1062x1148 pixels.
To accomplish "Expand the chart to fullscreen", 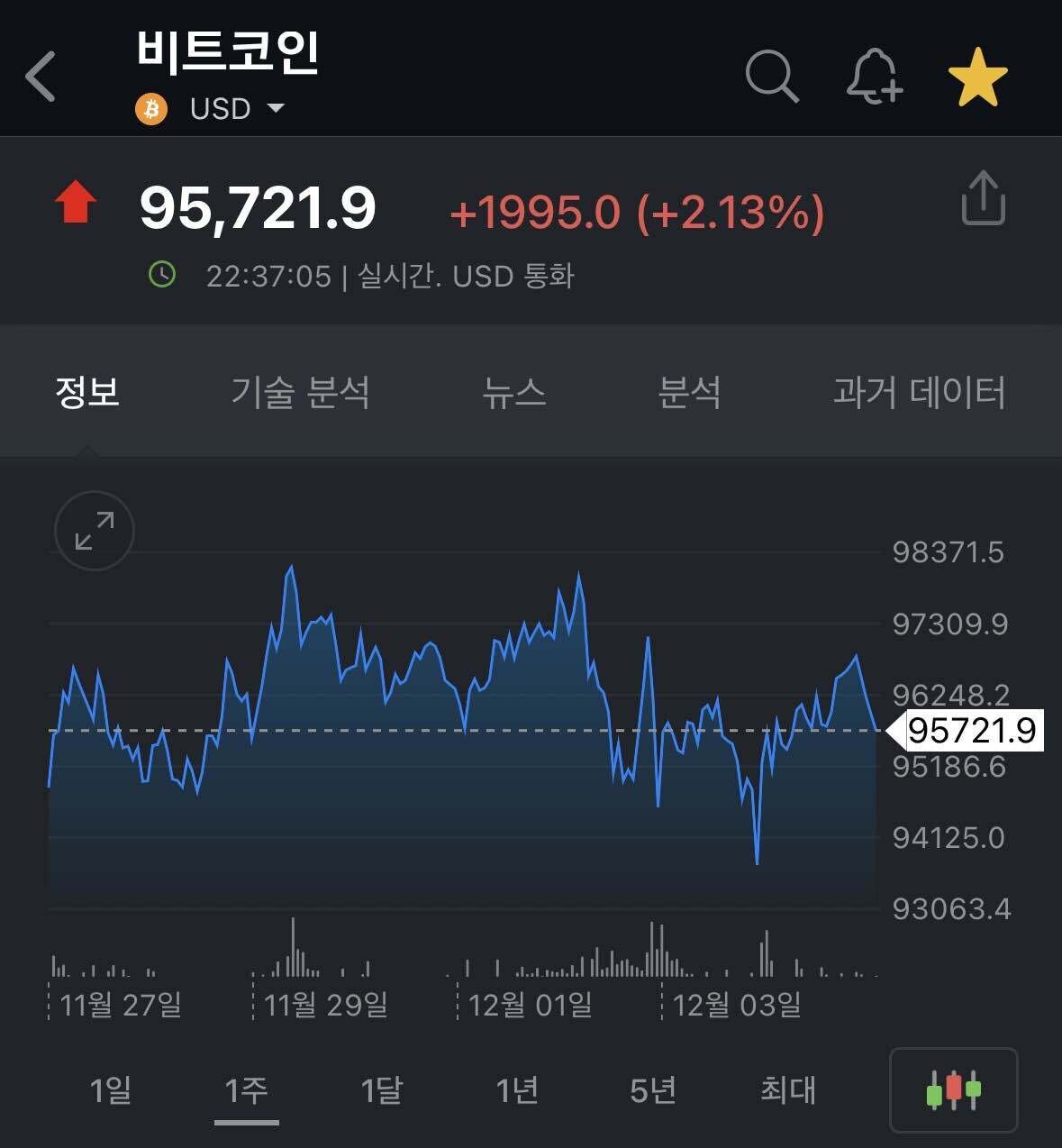I will [93, 531].
